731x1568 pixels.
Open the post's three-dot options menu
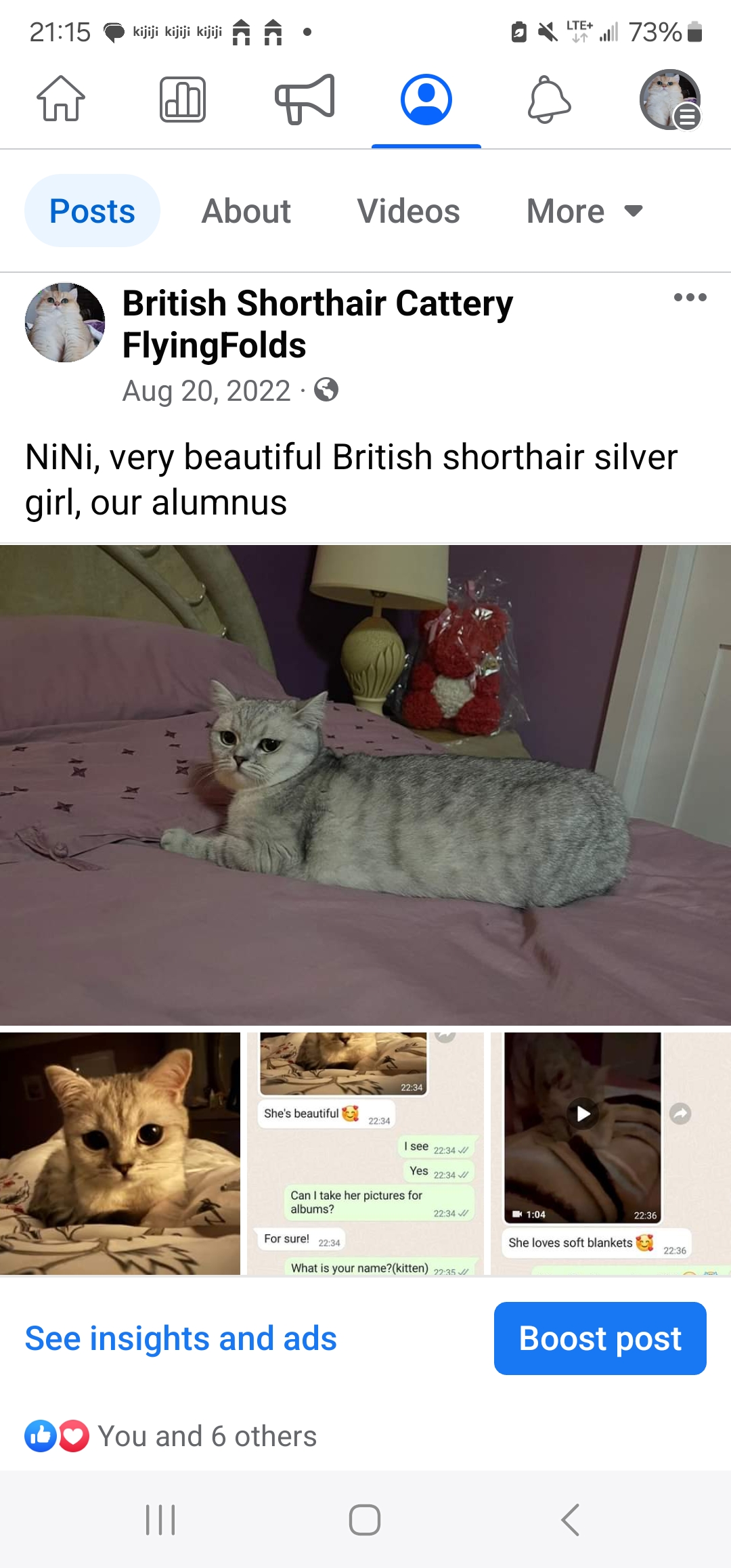point(690,297)
